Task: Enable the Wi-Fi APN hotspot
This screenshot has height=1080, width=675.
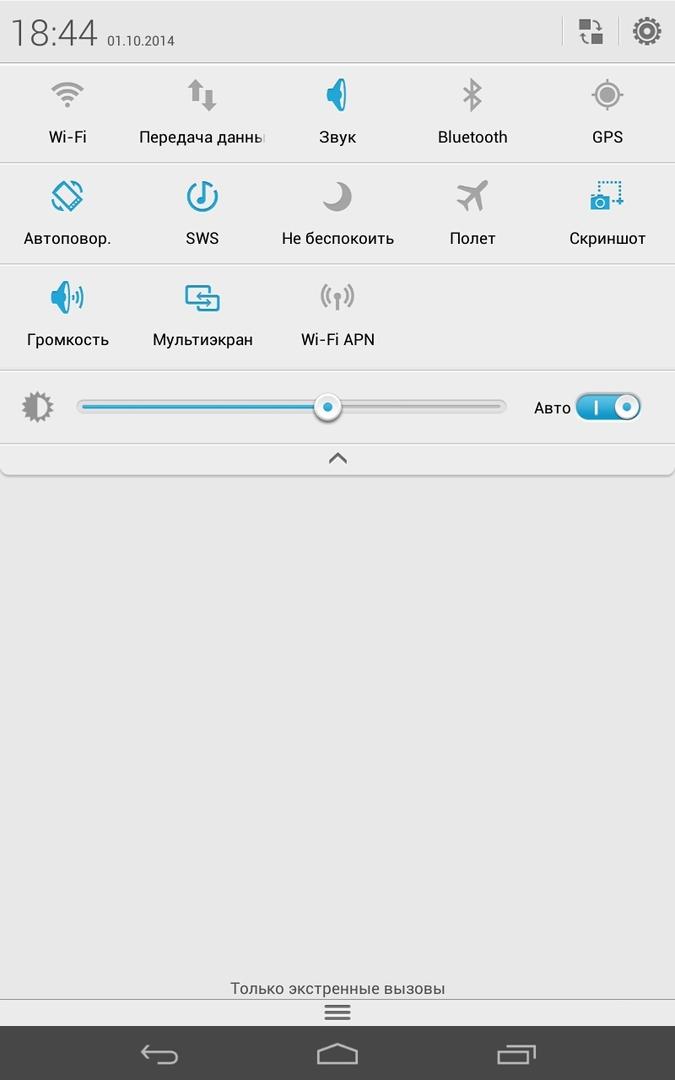Action: (x=337, y=313)
